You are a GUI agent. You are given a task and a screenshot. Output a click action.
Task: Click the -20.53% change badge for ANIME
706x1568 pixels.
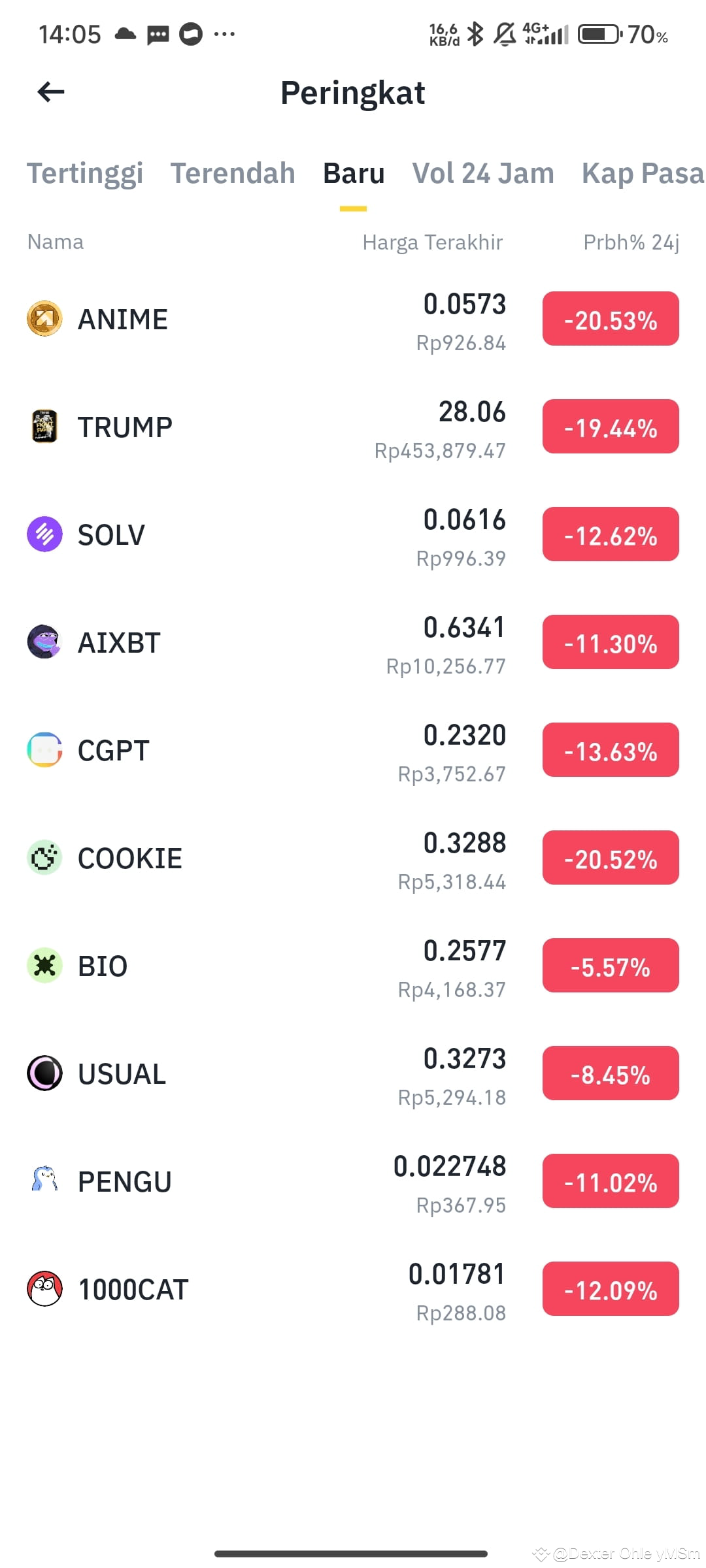[x=609, y=319]
